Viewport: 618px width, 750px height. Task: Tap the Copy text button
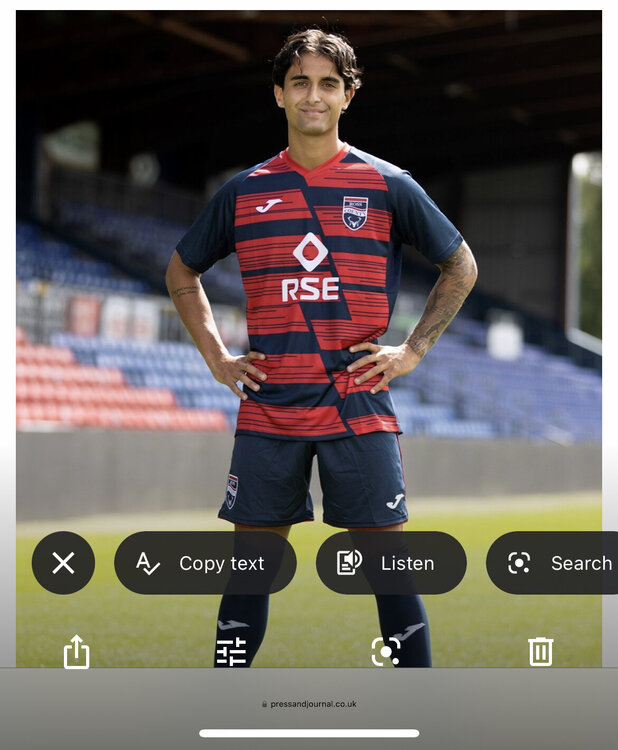(205, 563)
